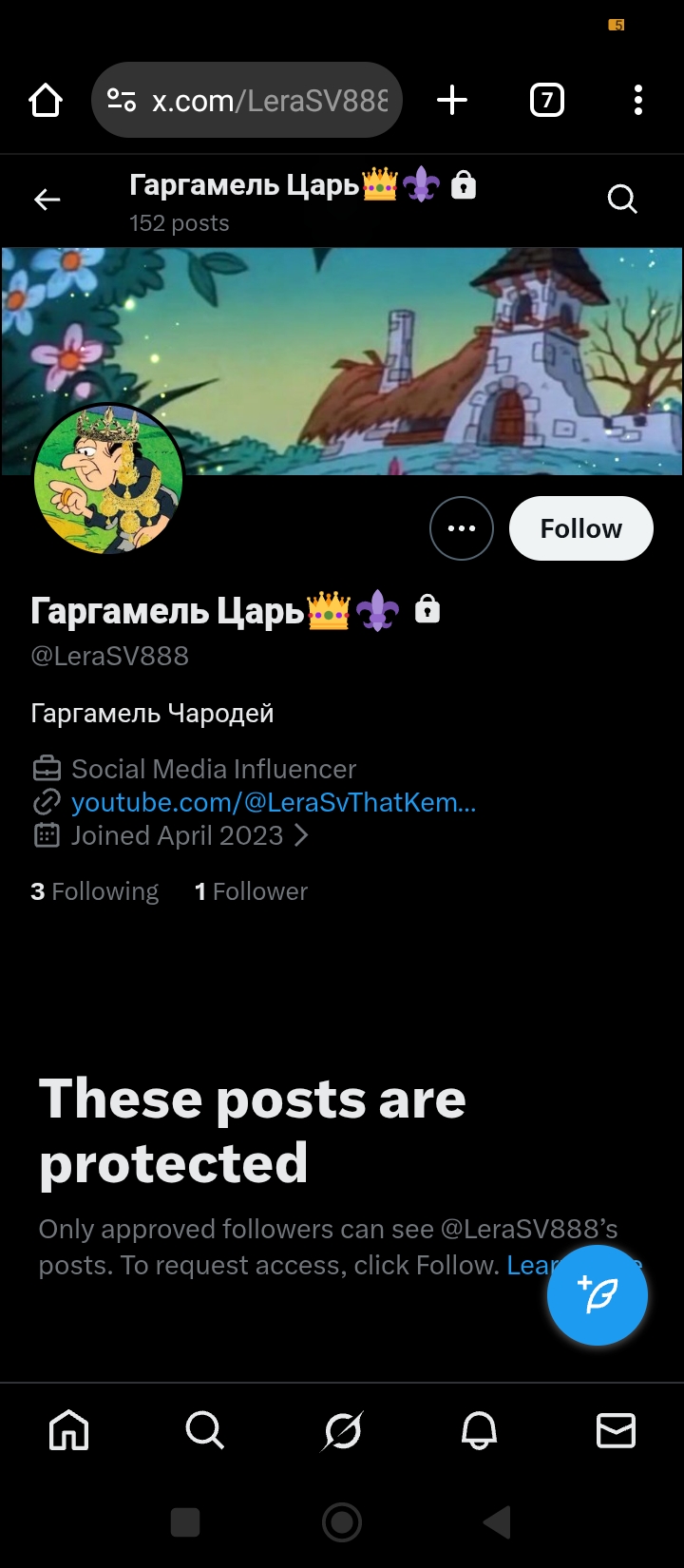Screen dimensions: 684x1568
Task: Open the Grok tab
Action: click(x=342, y=1430)
